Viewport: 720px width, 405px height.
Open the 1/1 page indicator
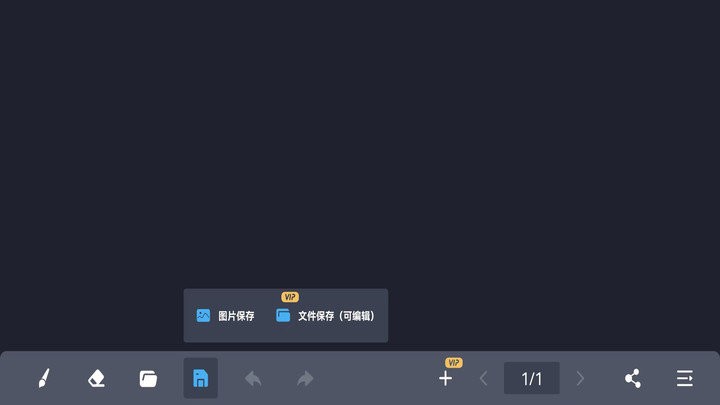pyautogui.click(x=532, y=378)
